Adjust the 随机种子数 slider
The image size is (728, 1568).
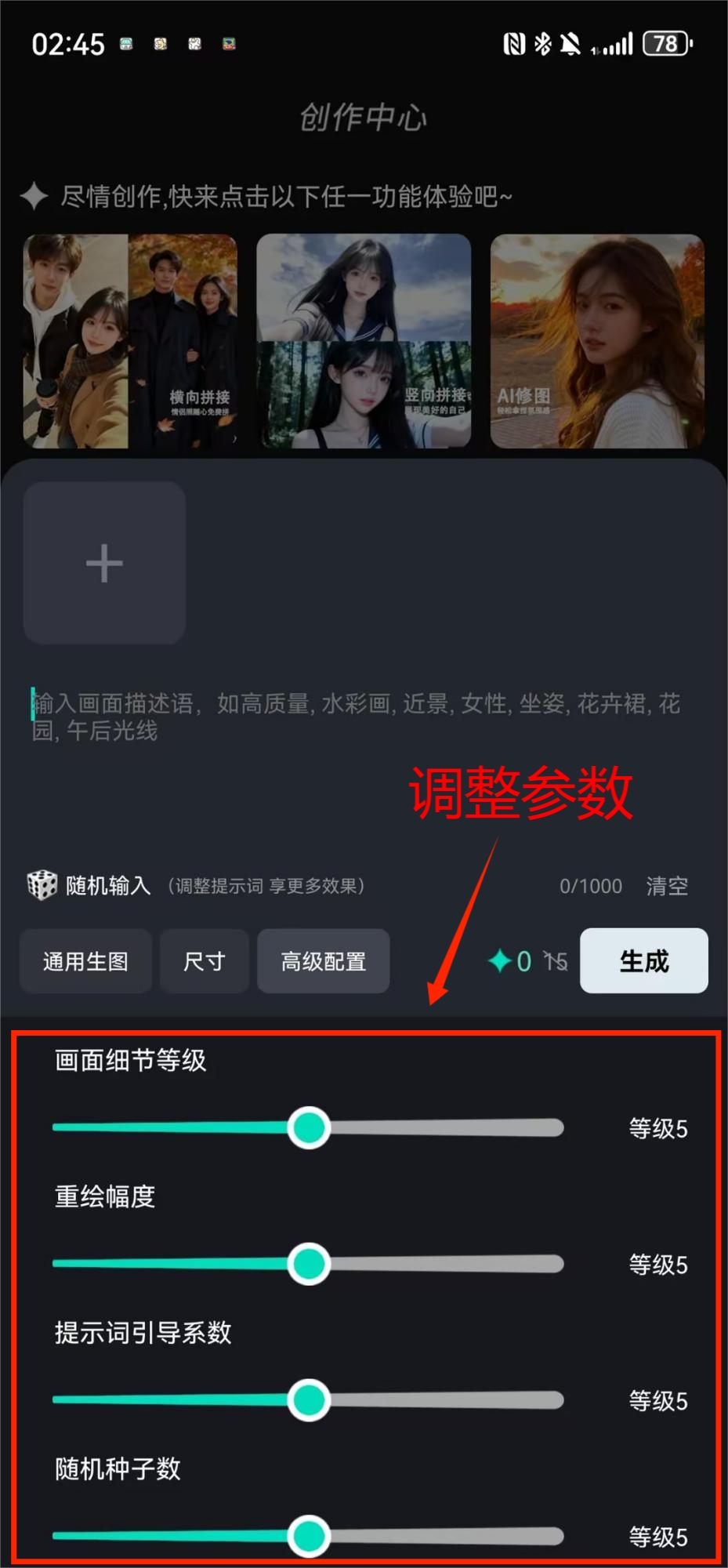click(309, 1536)
